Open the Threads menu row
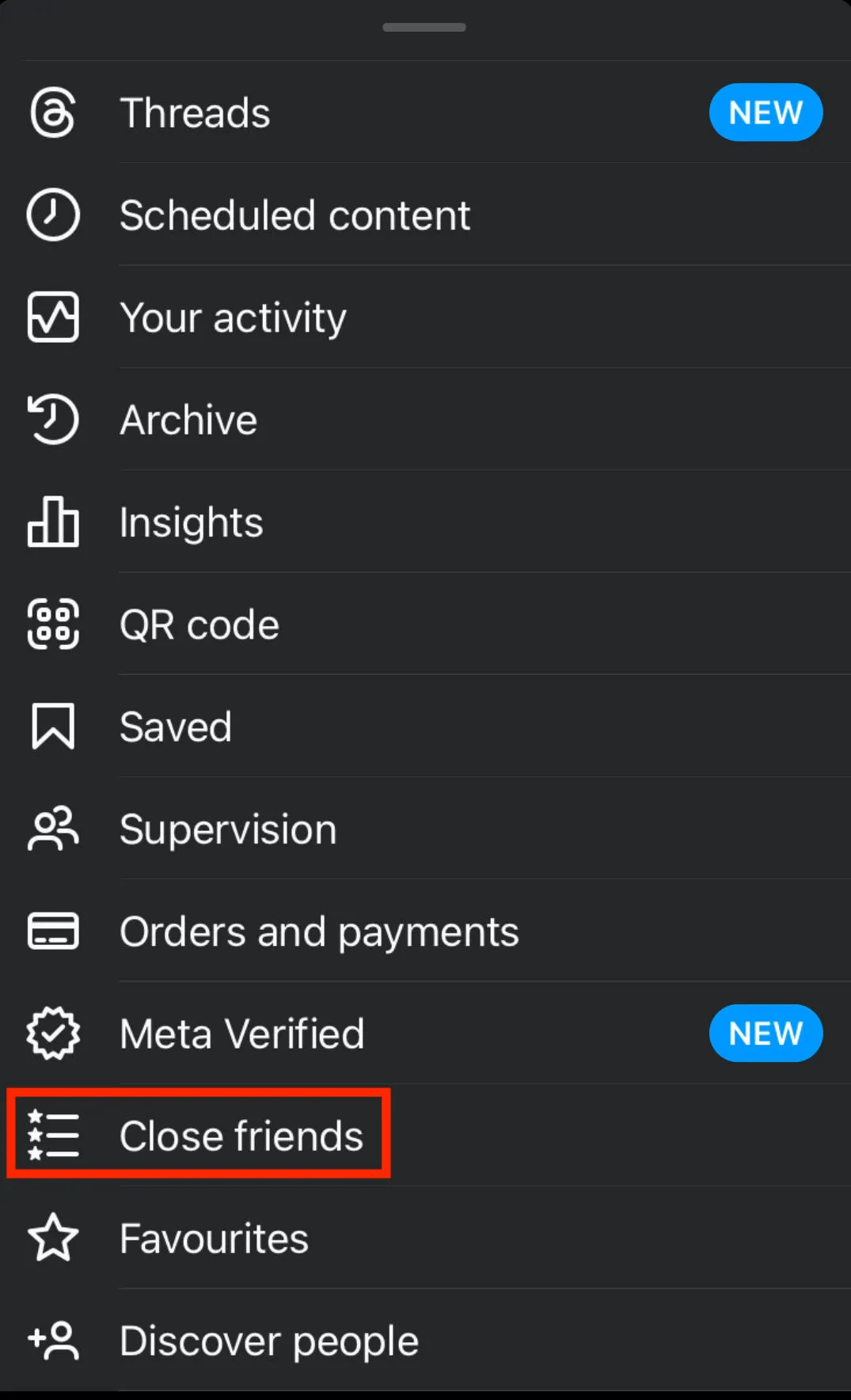Image resolution: width=851 pixels, height=1400 pixels. [425, 112]
